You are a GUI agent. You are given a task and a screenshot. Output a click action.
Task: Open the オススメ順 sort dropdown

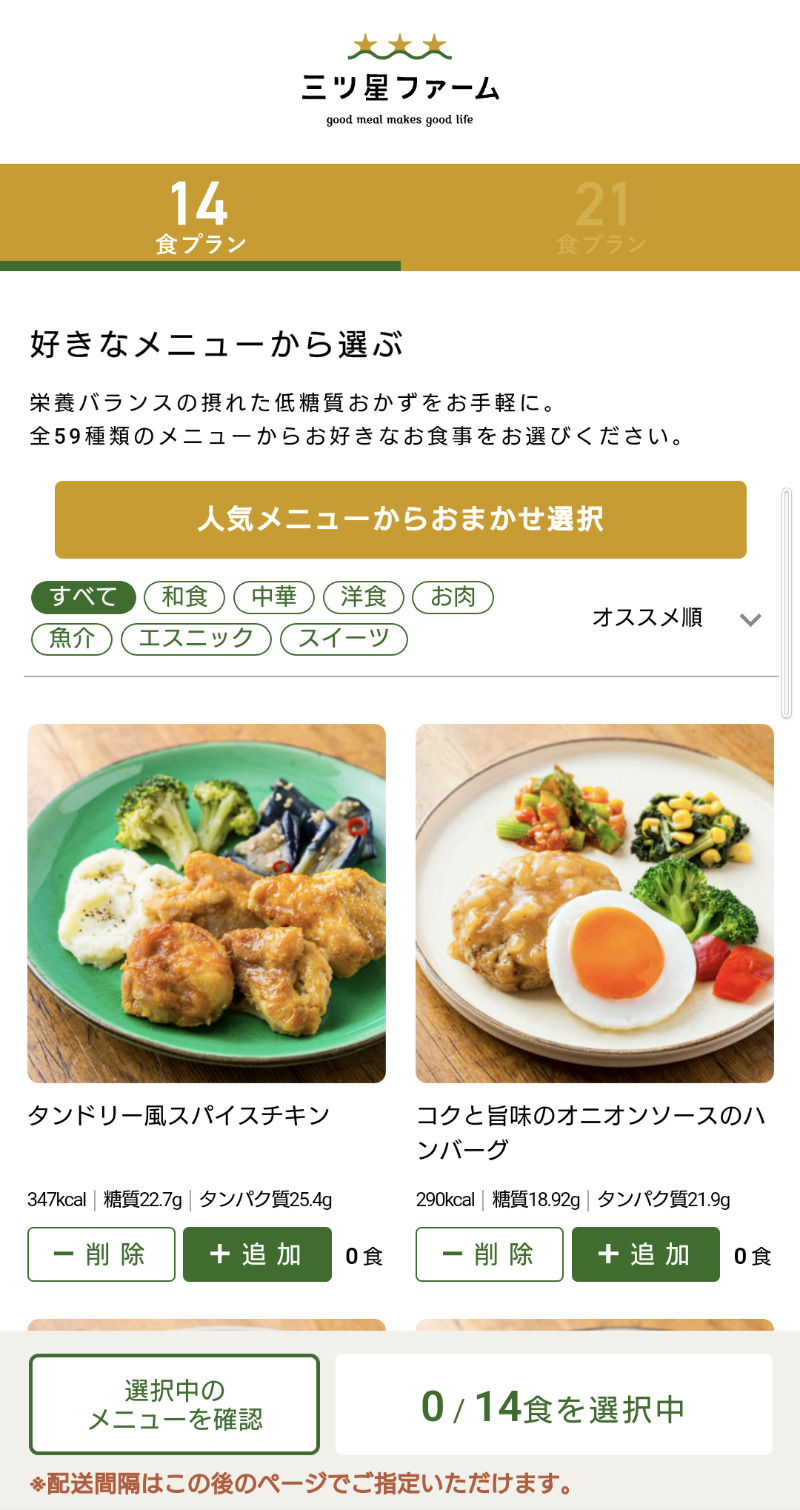click(x=677, y=618)
